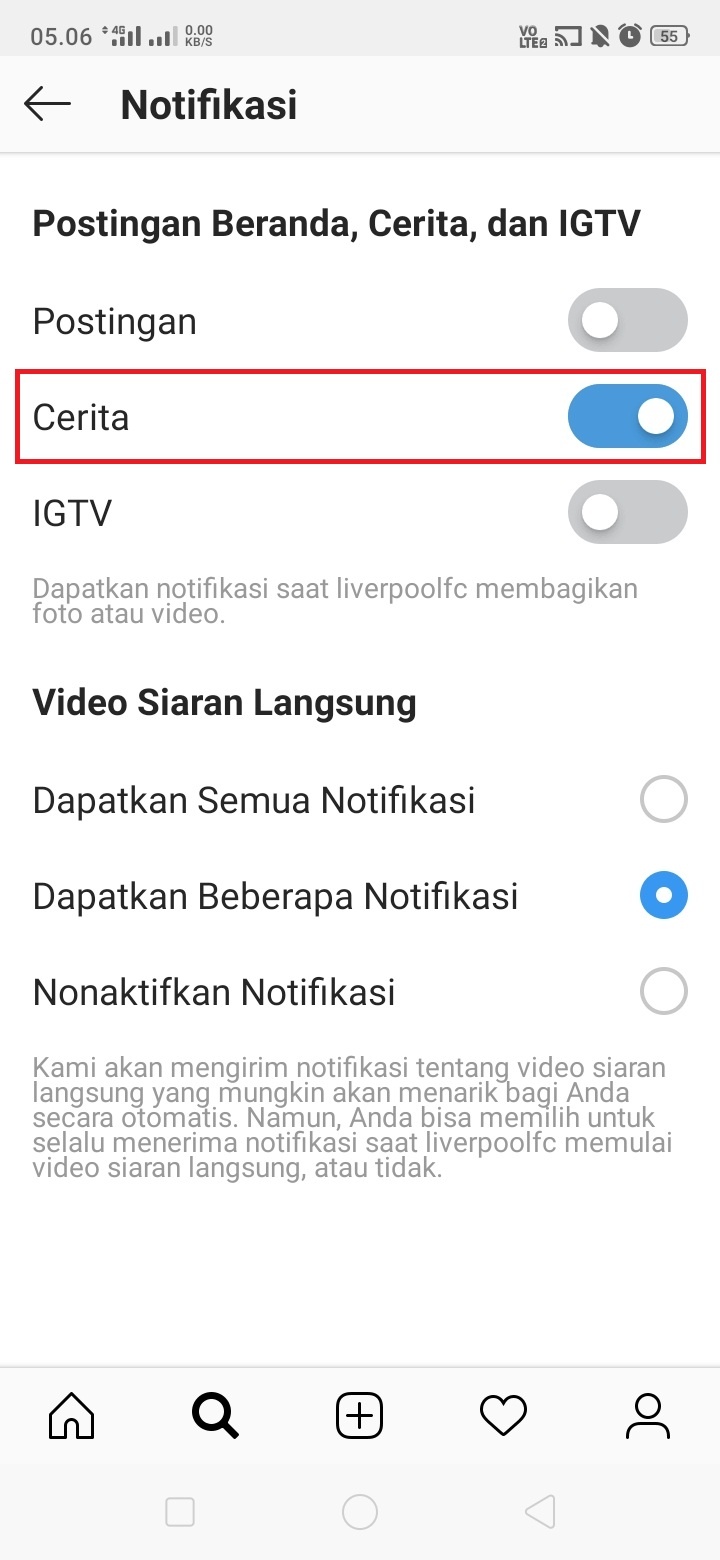The height and width of the screenshot is (1560, 720).
Task: Switch to the profile tab
Action: pyautogui.click(x=647, y=1416)
